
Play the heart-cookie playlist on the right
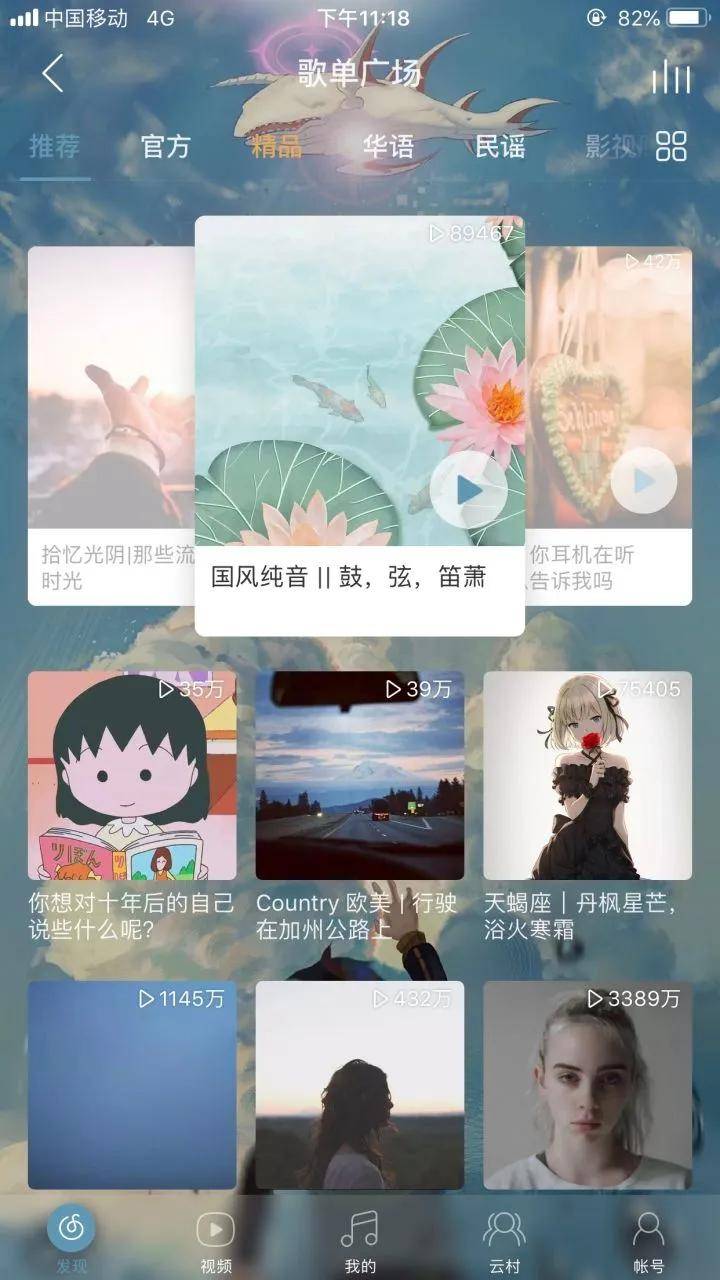643,481
